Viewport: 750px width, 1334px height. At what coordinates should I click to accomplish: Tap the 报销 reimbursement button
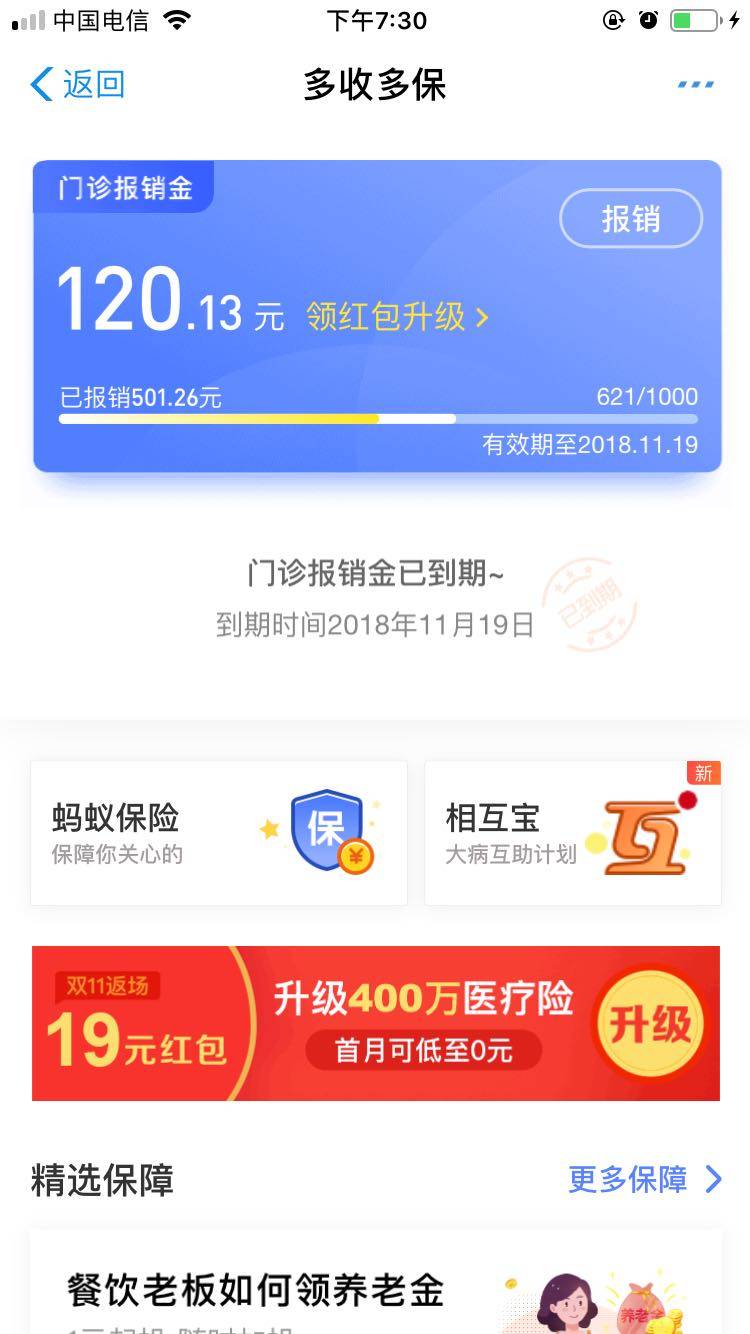point(630,219)
